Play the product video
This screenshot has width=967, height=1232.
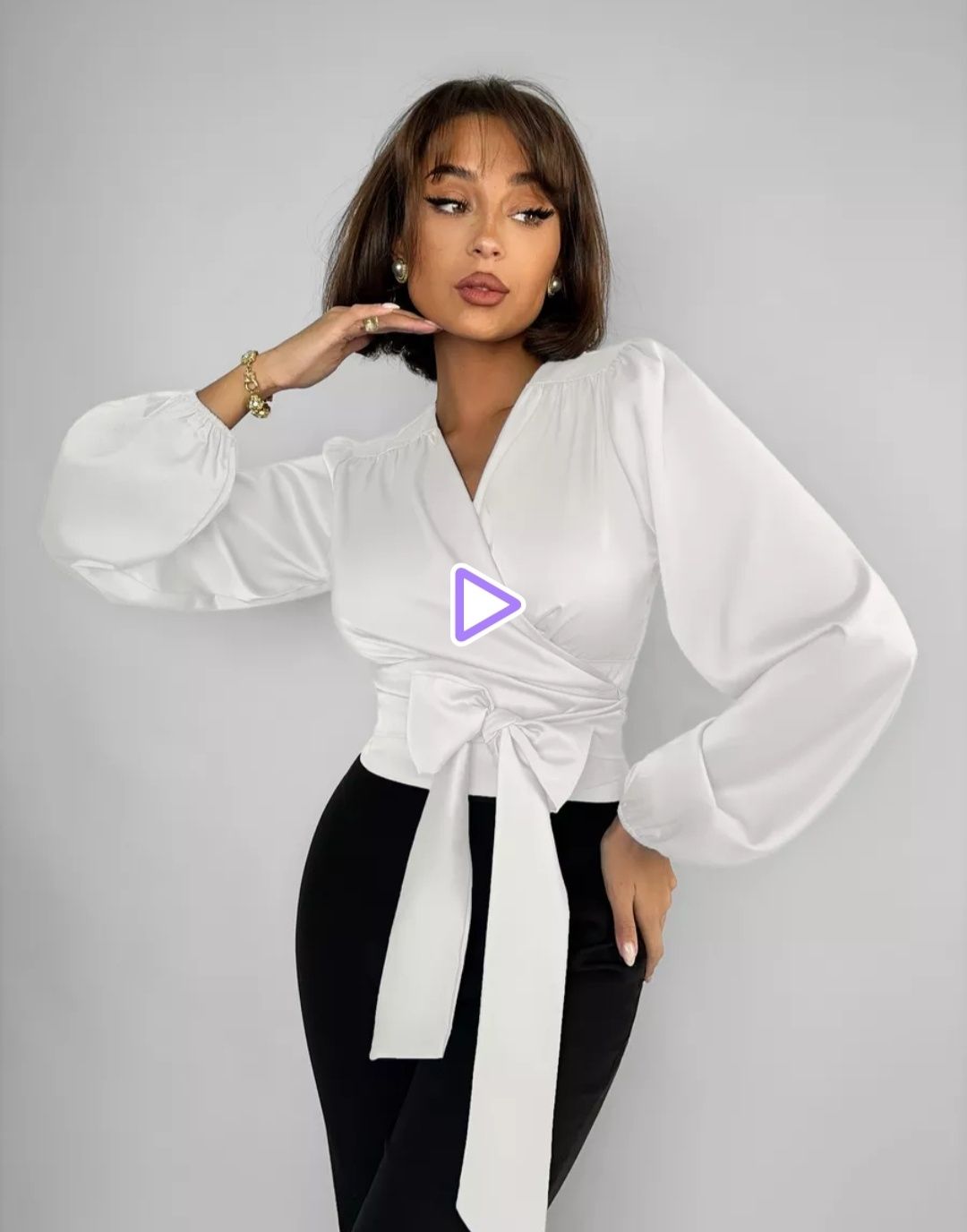click(483, 604)
